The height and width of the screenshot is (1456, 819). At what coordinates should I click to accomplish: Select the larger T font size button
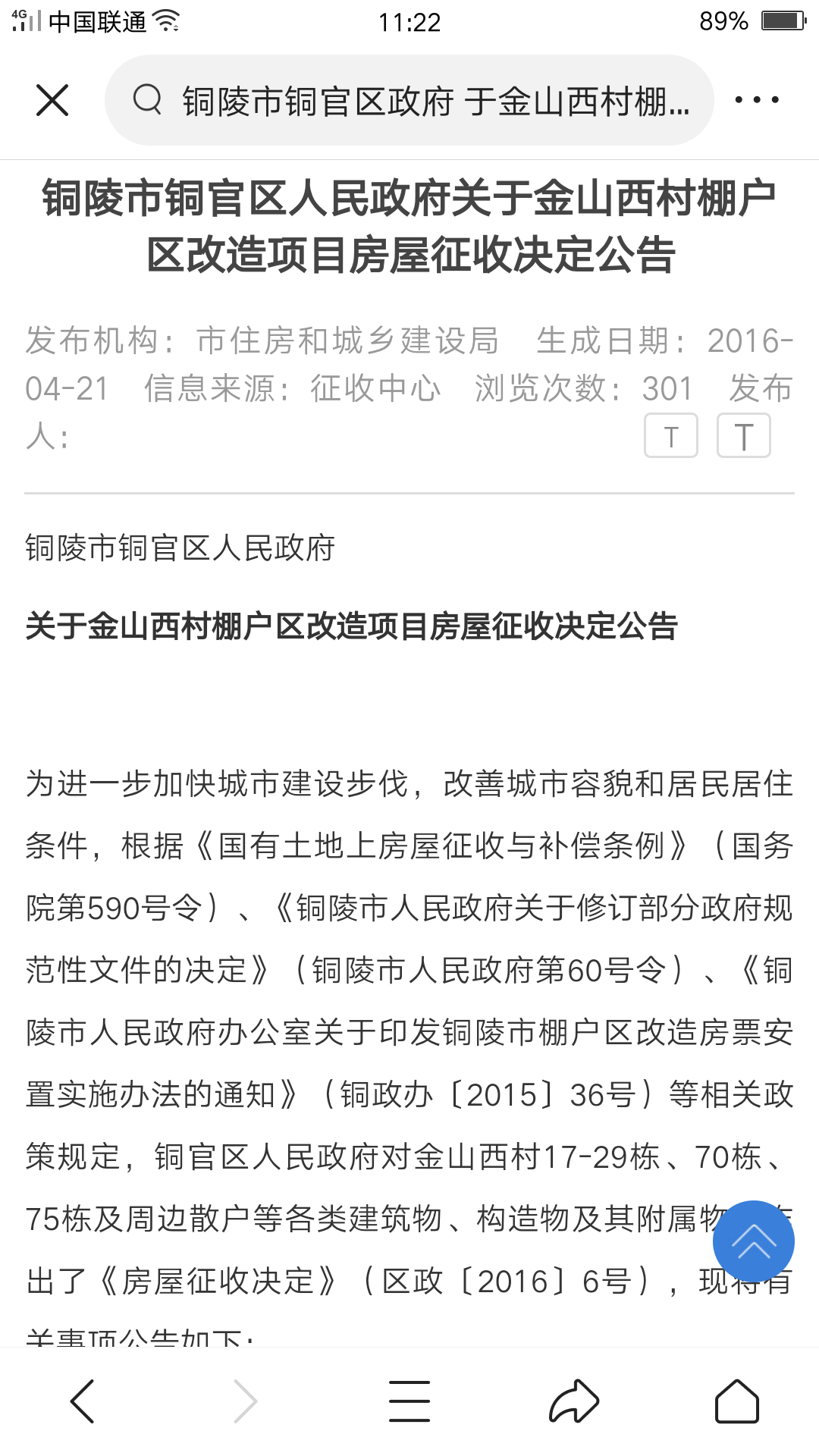point(744,435)
